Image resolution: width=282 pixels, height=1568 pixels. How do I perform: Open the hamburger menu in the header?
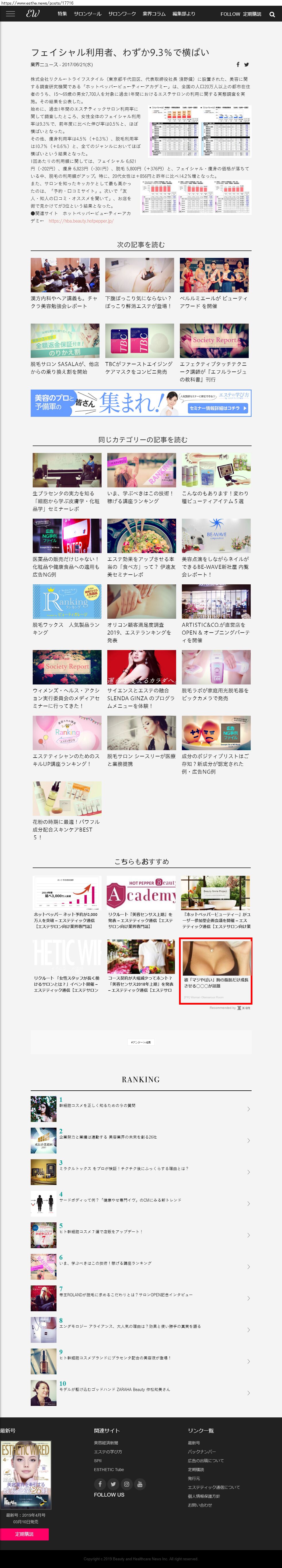[x=10, y=13]
